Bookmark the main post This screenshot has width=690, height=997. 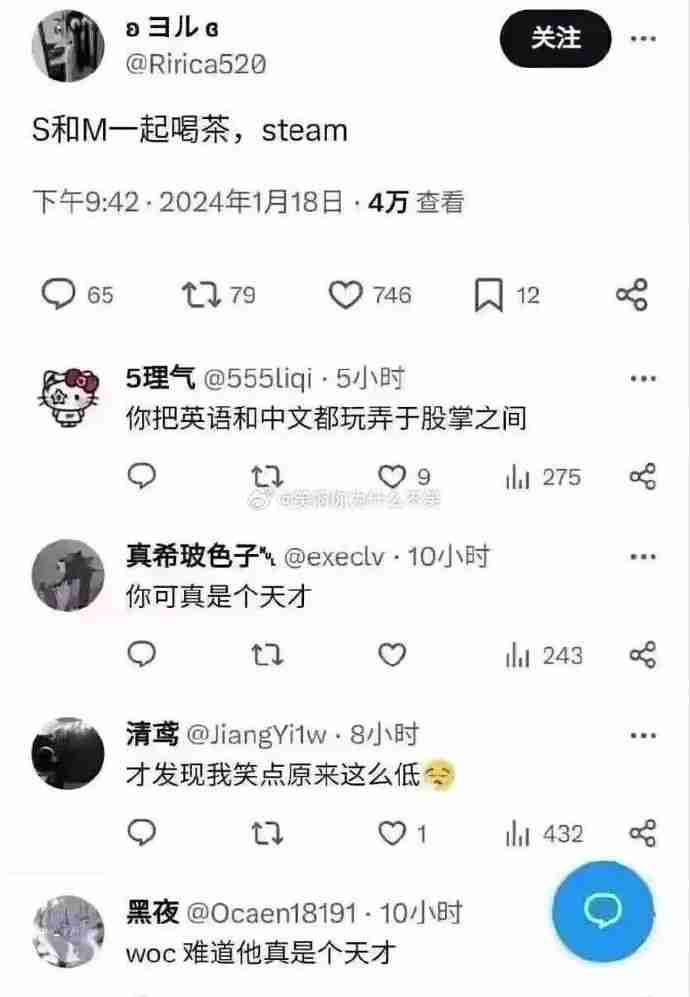click(489, 295)
